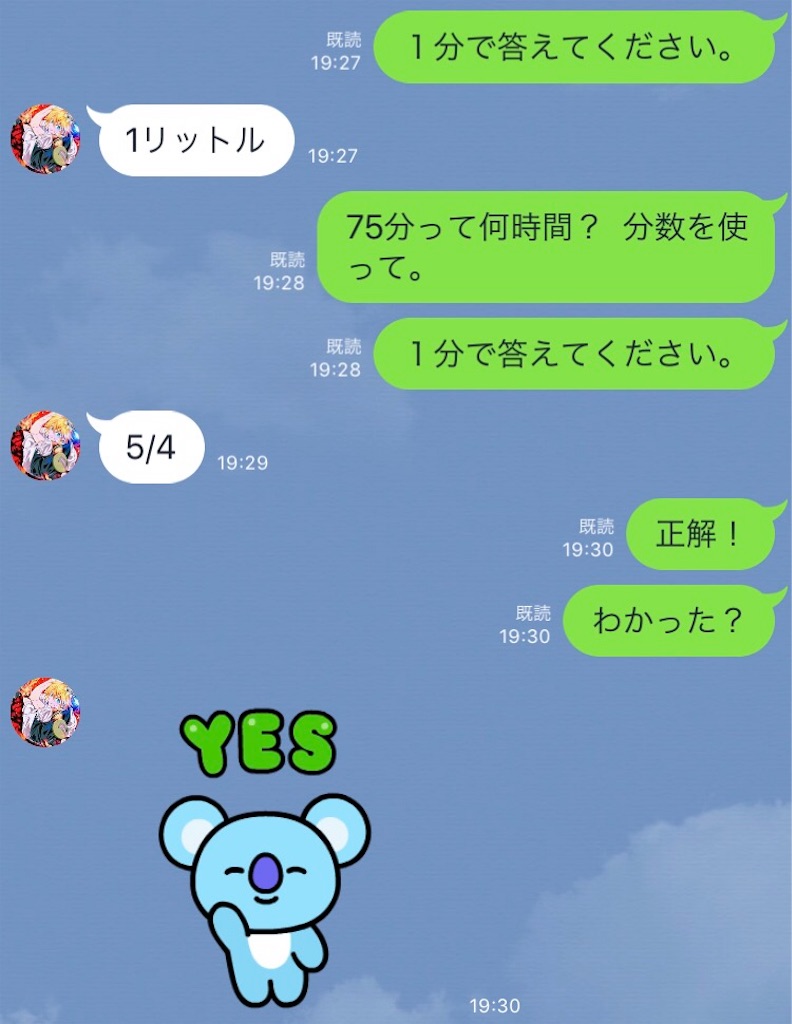Tap the first 1分で答えてください。 bubble
Viewport: 792px width, 1024px height.
(577, 44)
